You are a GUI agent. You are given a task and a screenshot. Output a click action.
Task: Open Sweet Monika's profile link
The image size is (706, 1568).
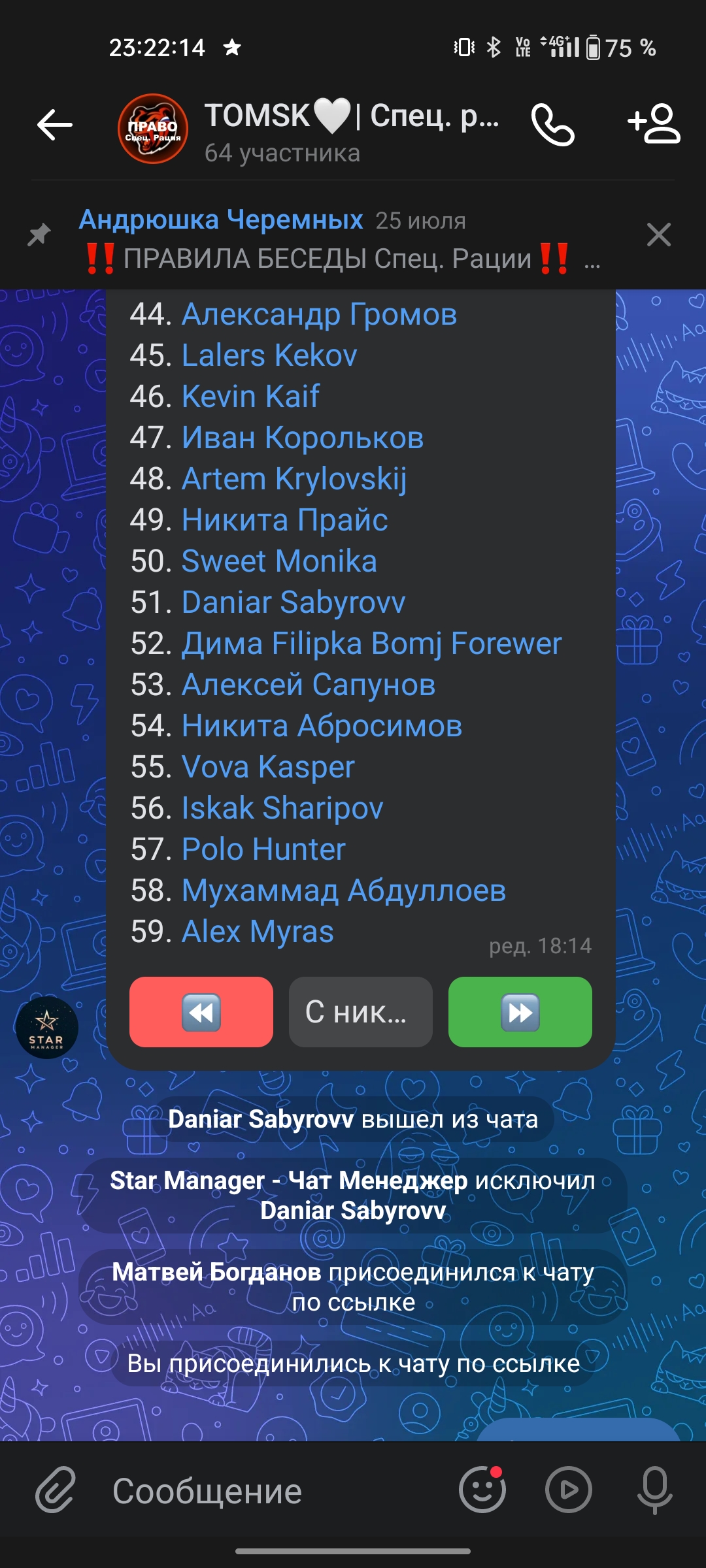coord(279,561)
